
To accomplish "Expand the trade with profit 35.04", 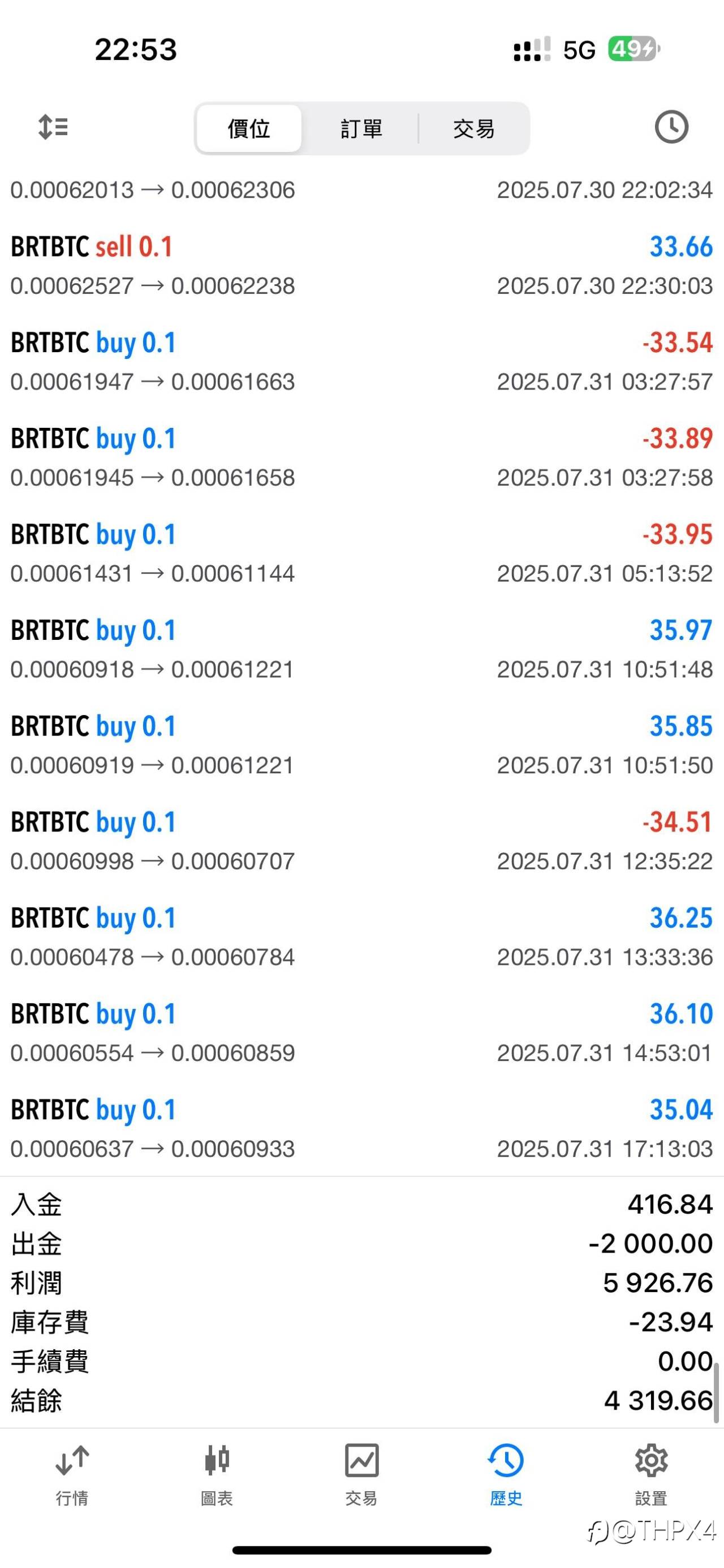I will pos(361,1129).
